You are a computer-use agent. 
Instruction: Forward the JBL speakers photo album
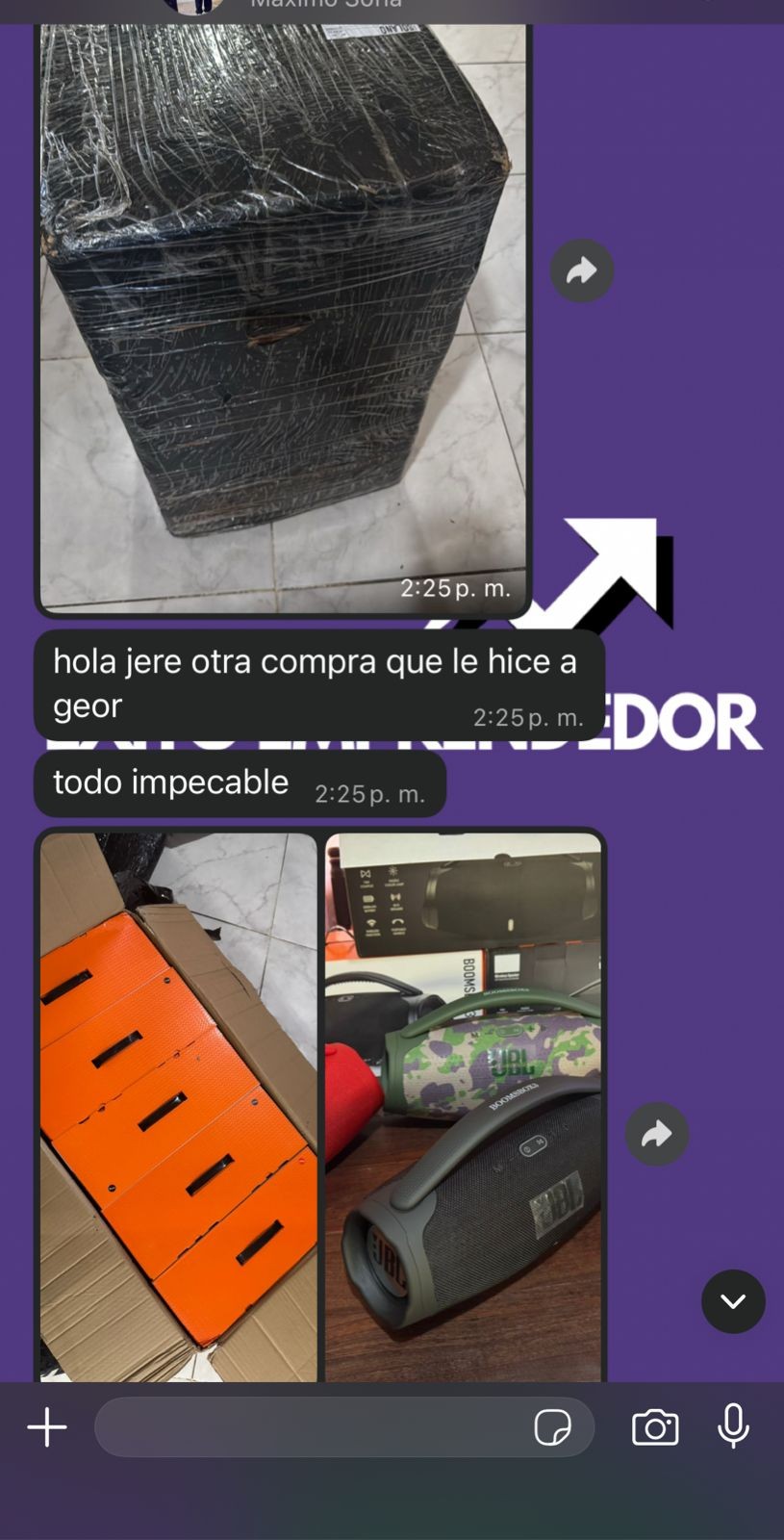click(657, 1134)
